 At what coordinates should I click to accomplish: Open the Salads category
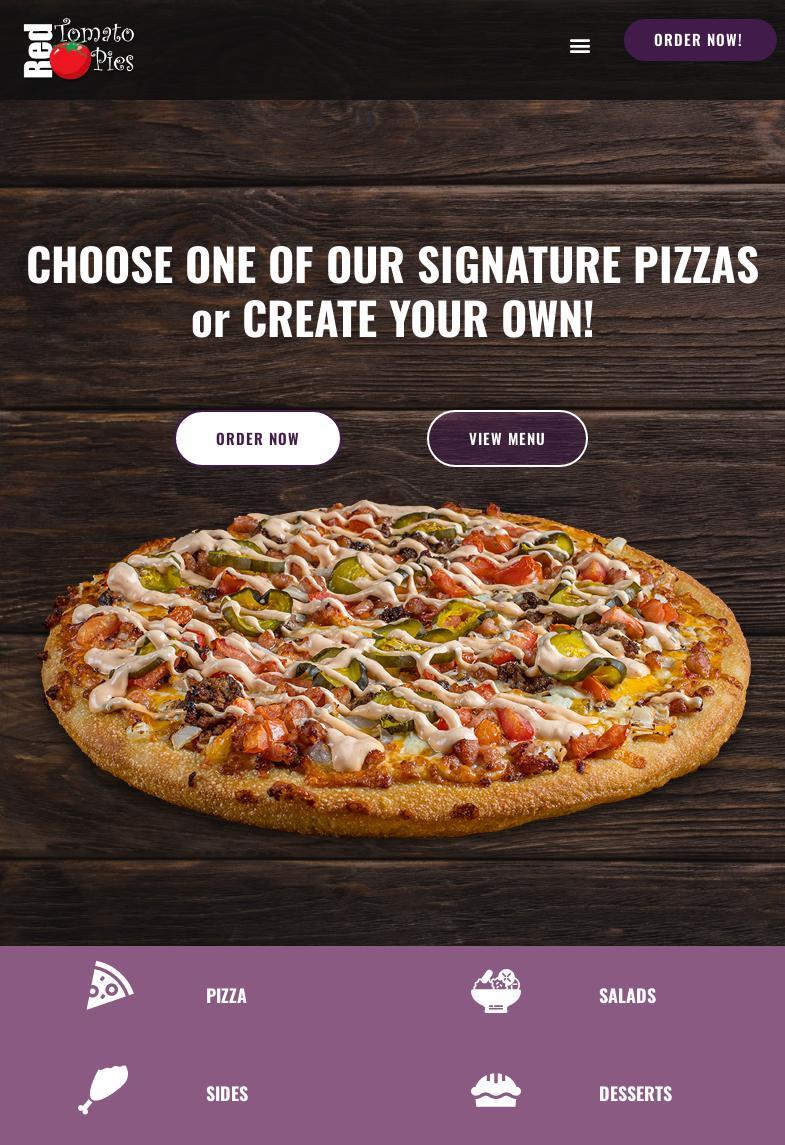click(627, 995)
